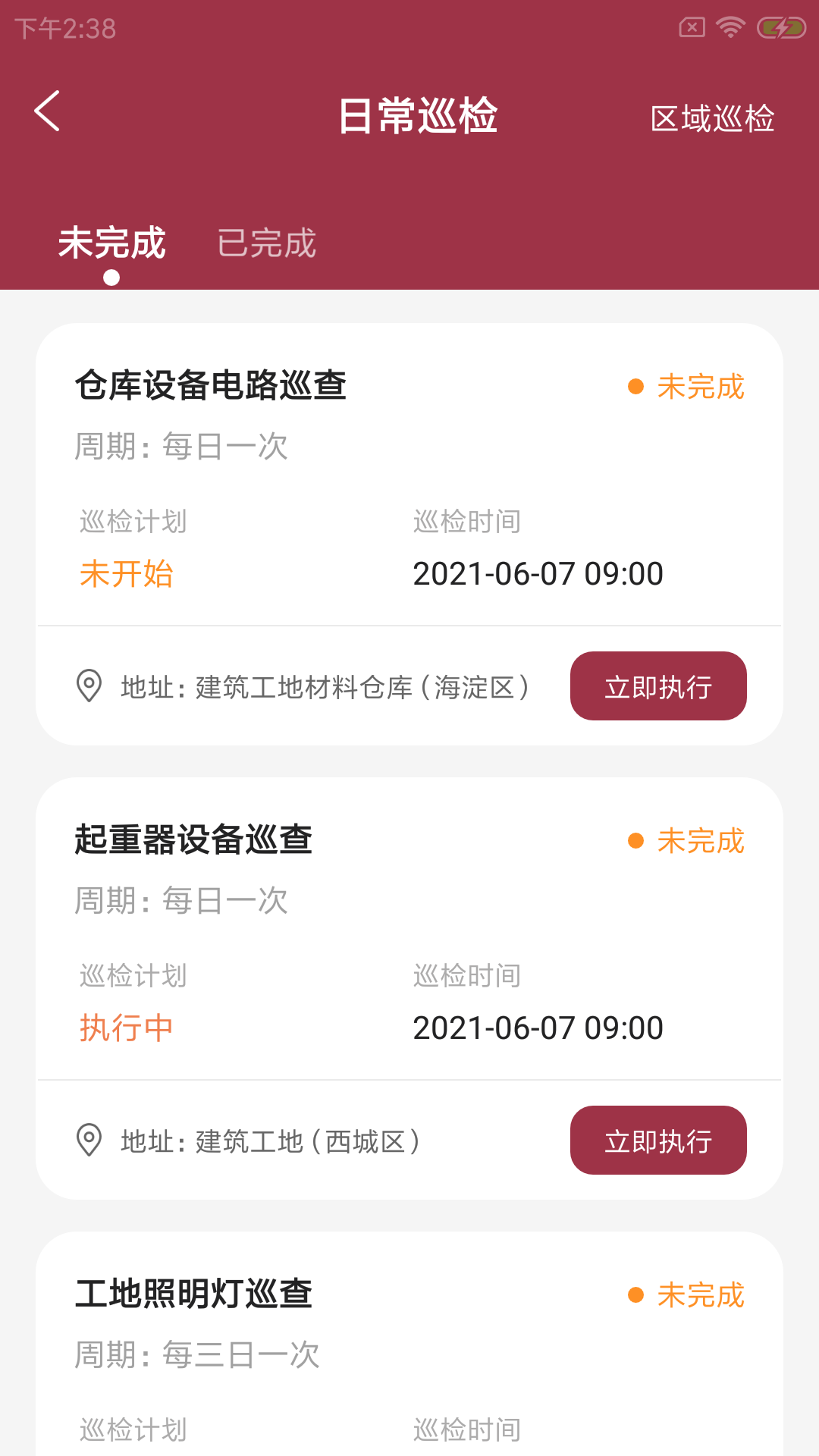819x1456 pixels.
Task: Select the 未完成 tab
Action: coord(111,243)
